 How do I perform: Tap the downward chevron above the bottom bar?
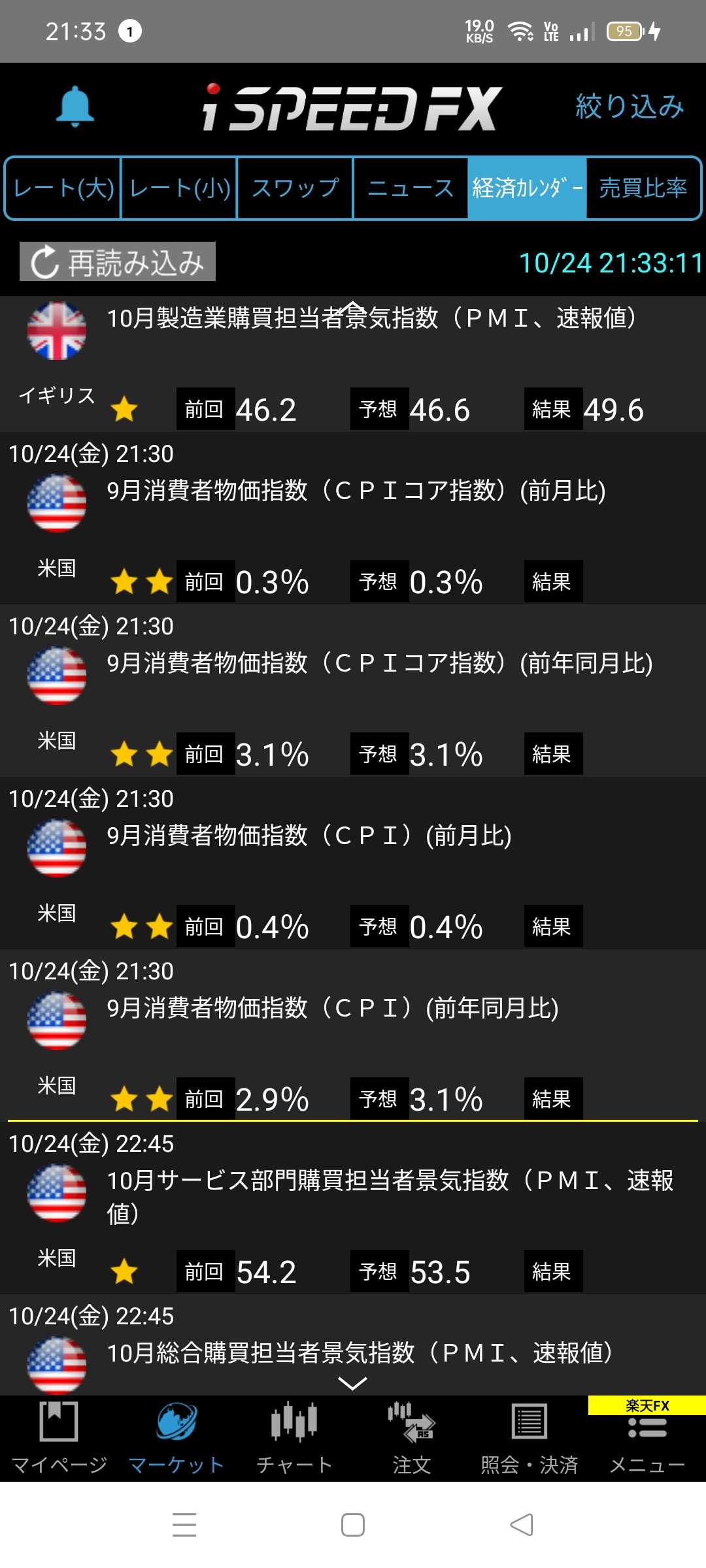(352, 1383)
